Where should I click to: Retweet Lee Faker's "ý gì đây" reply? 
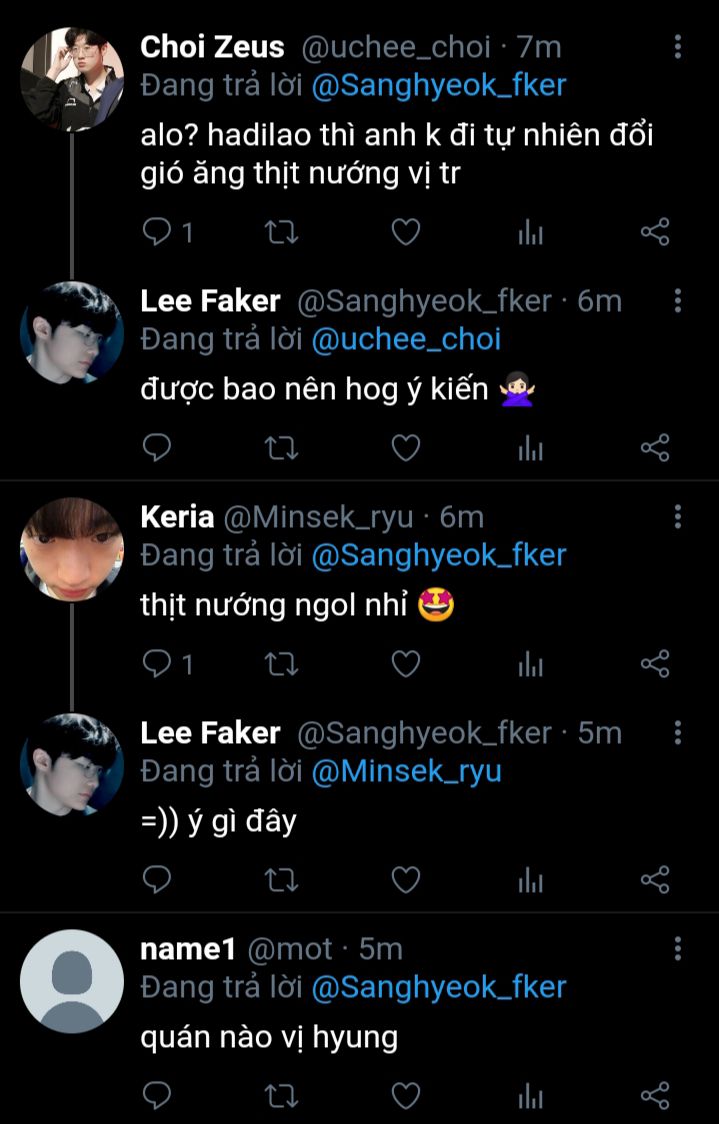coord(281,880)
